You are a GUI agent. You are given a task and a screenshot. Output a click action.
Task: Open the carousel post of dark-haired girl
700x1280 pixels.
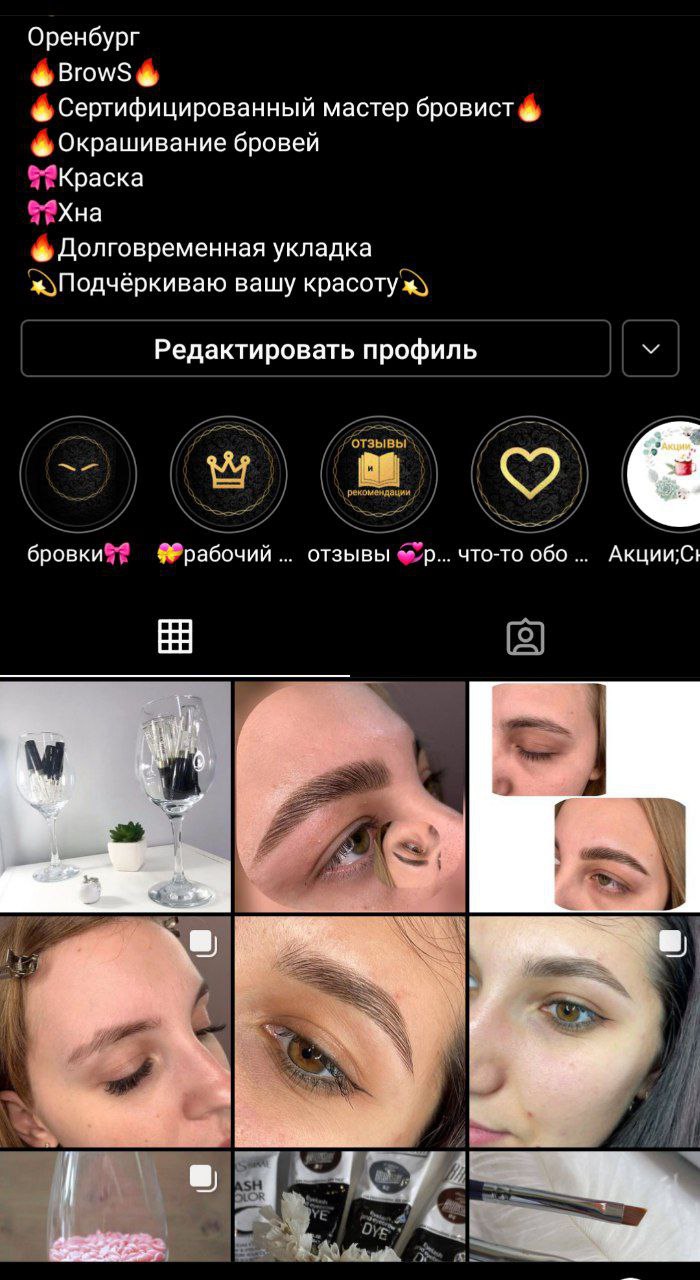click(585, 1031)
